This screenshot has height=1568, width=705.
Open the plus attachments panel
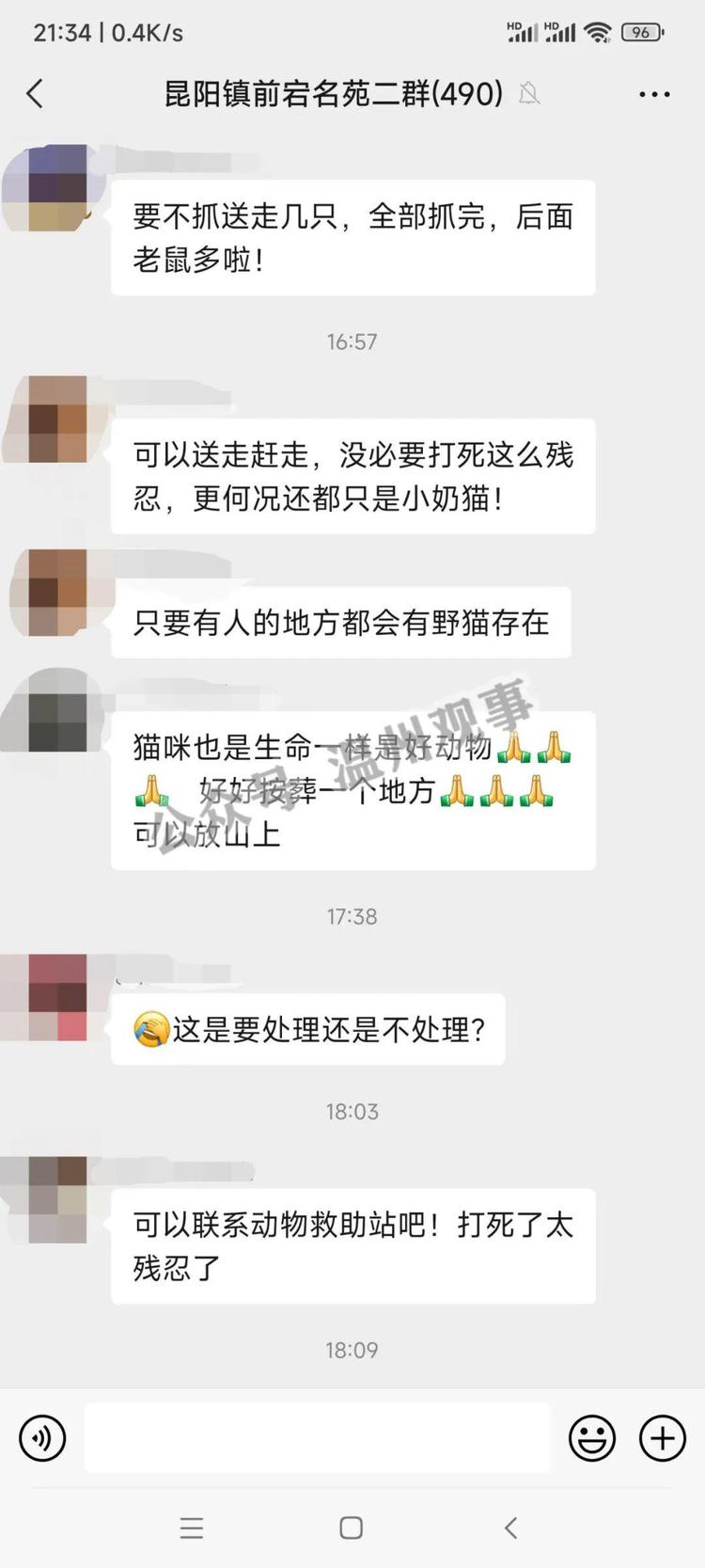click(x=663, y=1437)
